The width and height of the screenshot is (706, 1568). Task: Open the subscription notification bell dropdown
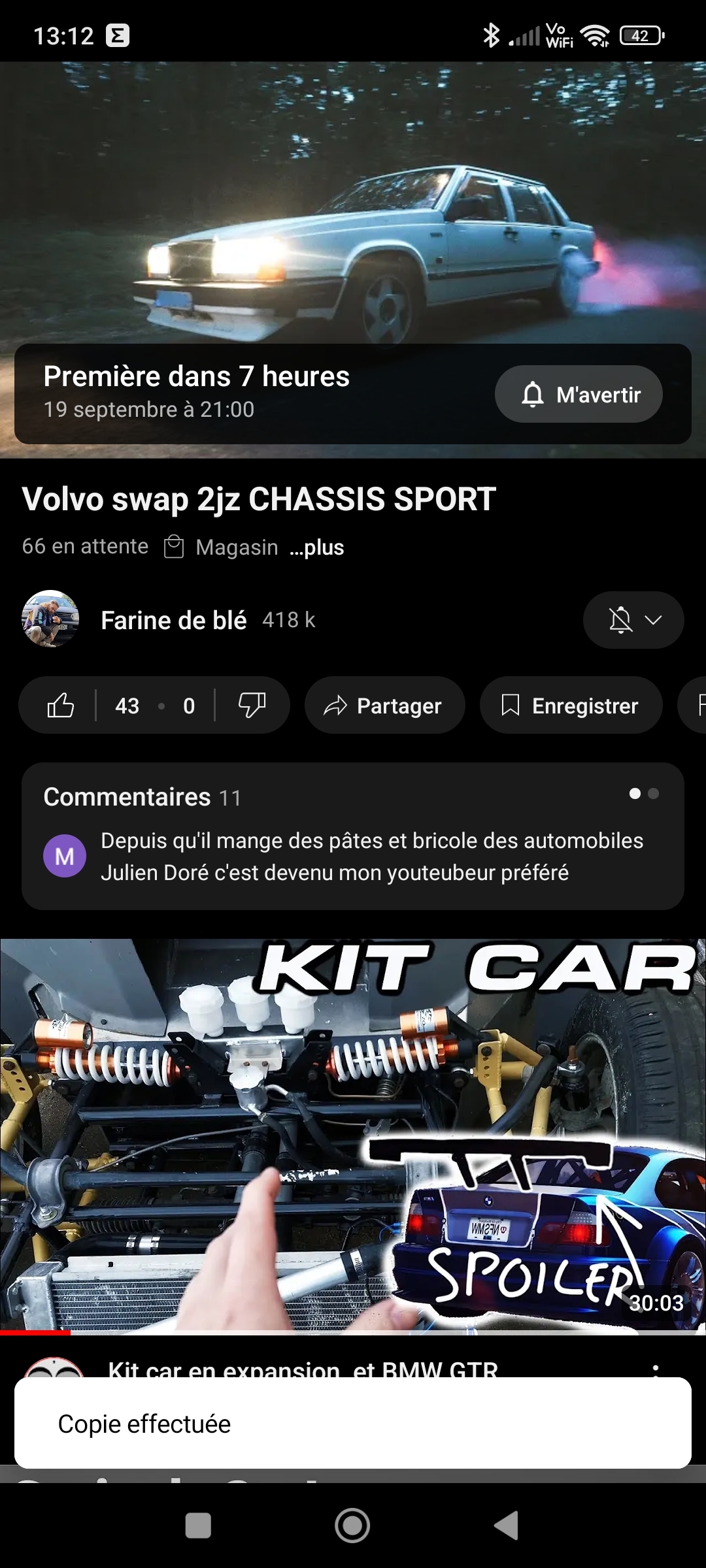(633, 620)
